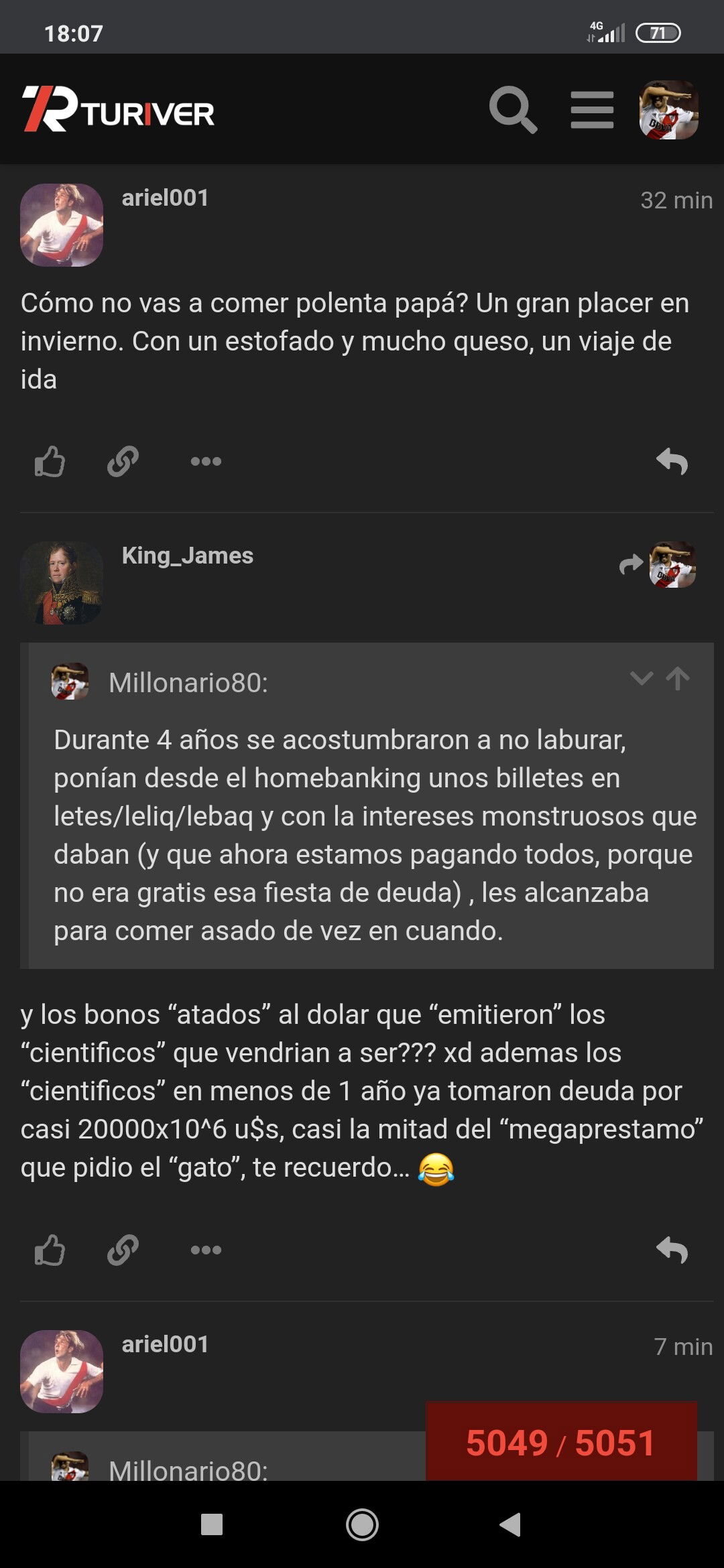Like King_James's post

[x=50, y=1250]
